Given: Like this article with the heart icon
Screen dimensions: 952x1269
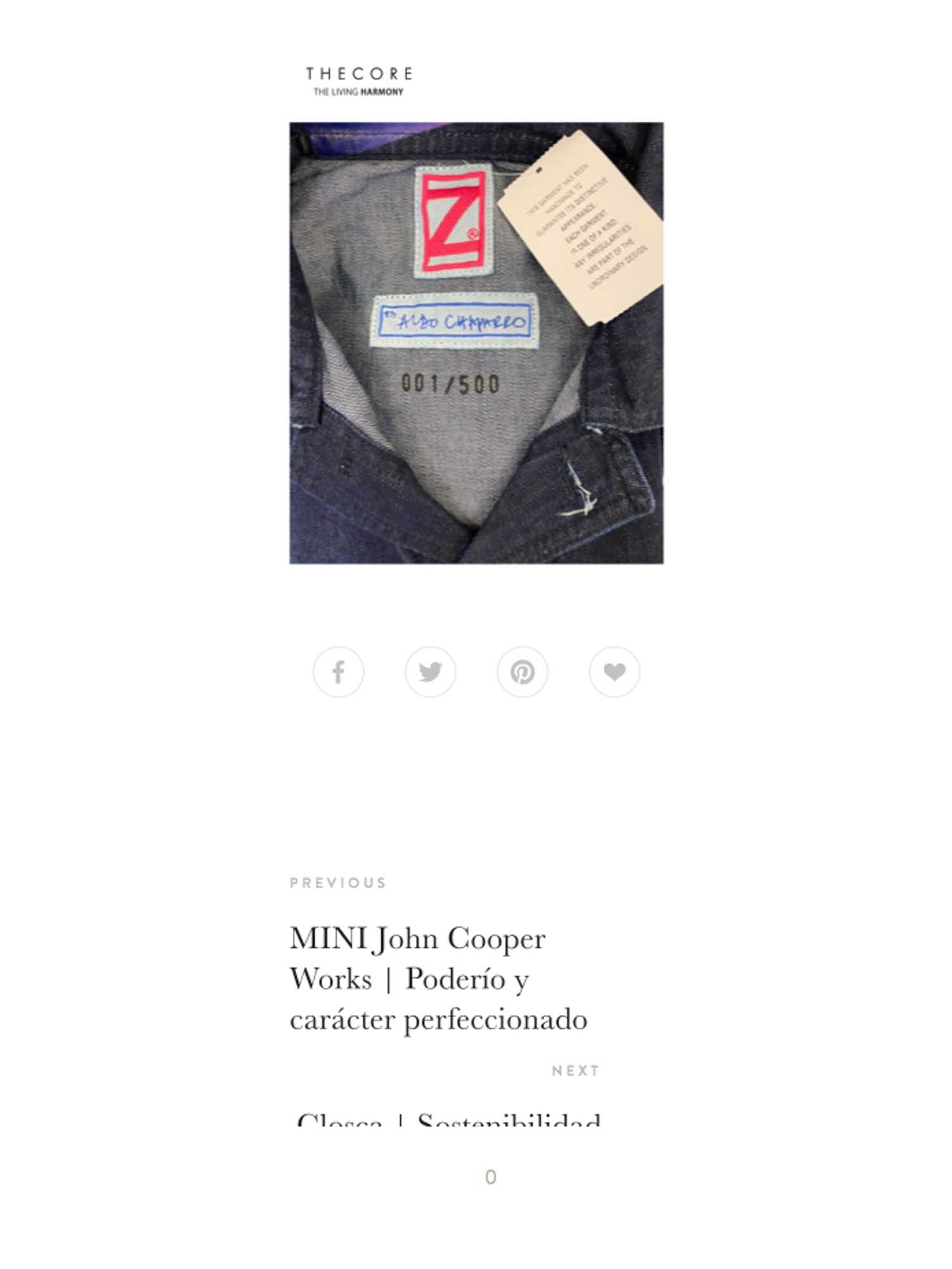Looking at the screenshot, I should pyautogui.click(x=614, y=672).
